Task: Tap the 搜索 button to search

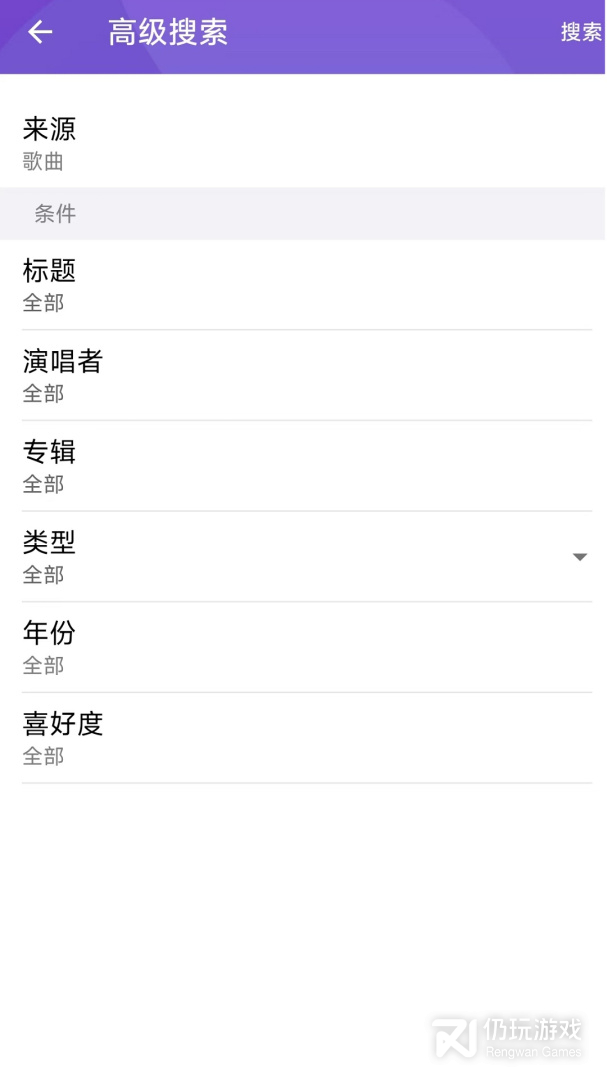Action: pyautogui.click(x=581, y=33)
